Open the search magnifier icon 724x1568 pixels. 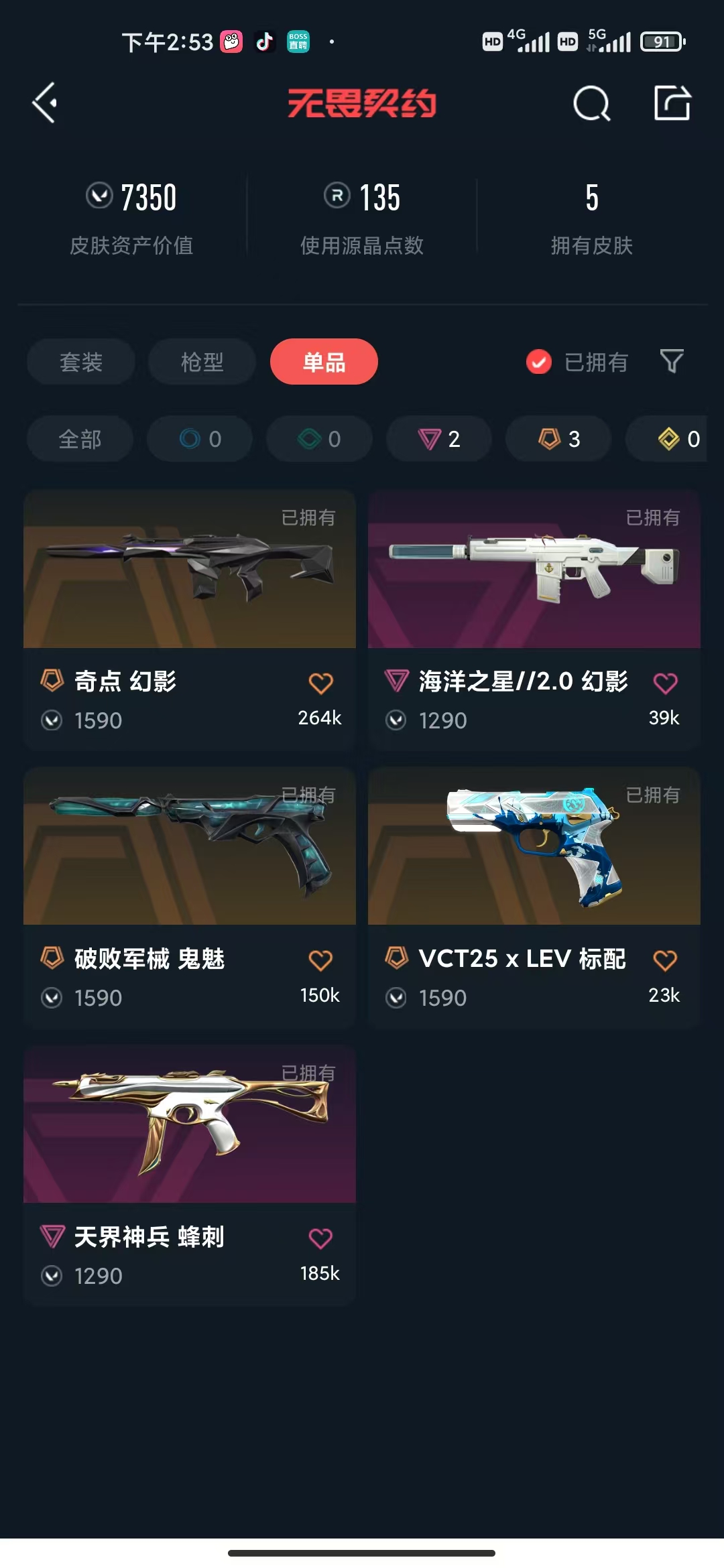click(592, 104)
